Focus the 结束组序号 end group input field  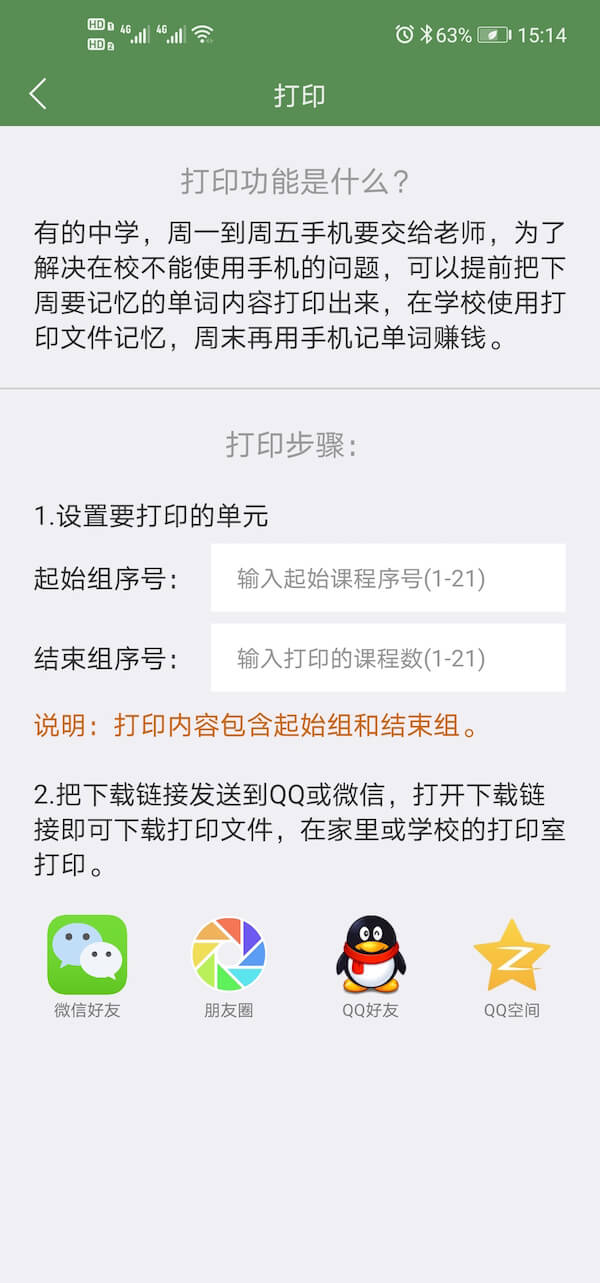(388, 658)
